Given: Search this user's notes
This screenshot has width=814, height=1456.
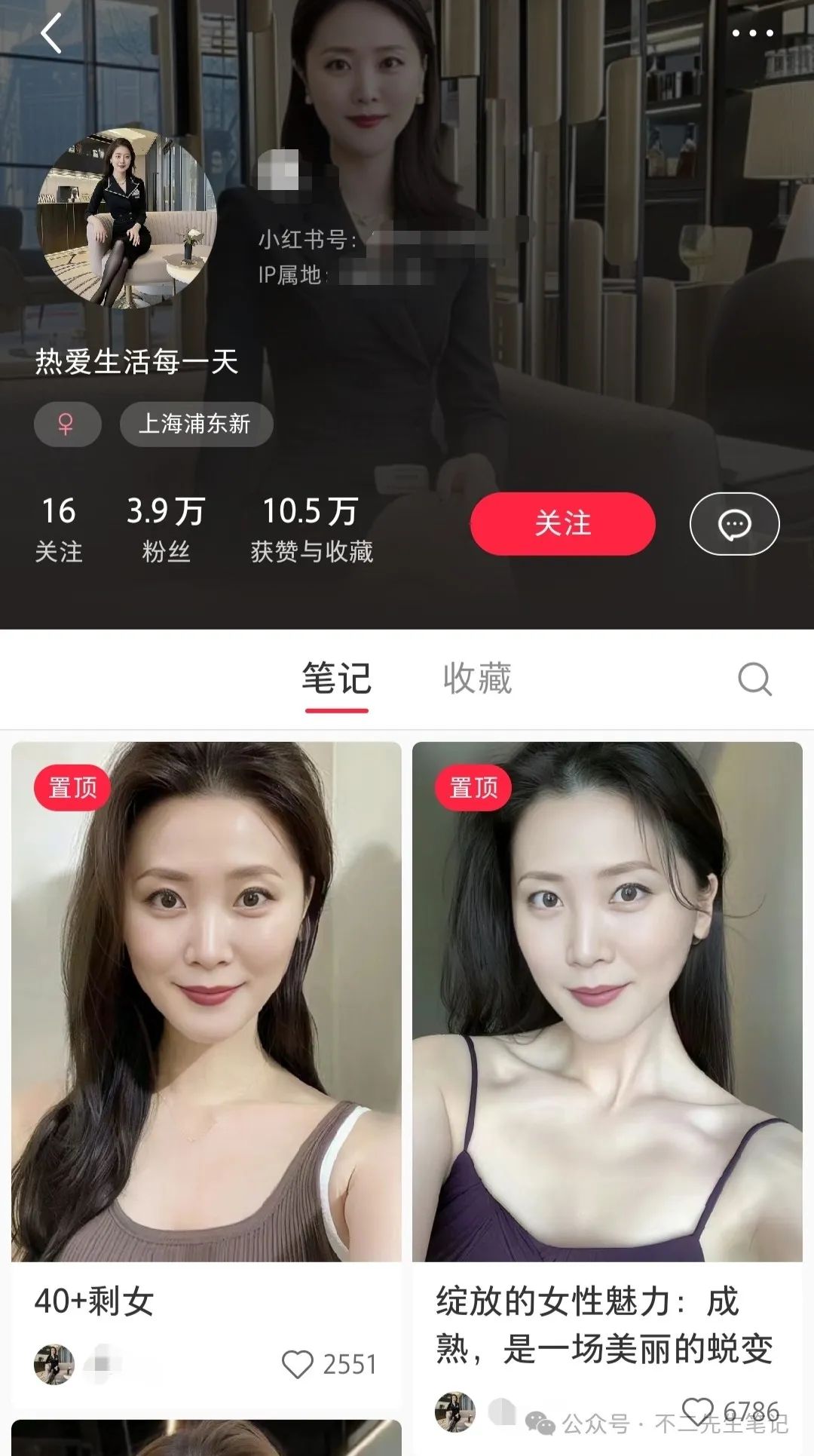Looking at the screenshot, I should click(x=754, y=679).
